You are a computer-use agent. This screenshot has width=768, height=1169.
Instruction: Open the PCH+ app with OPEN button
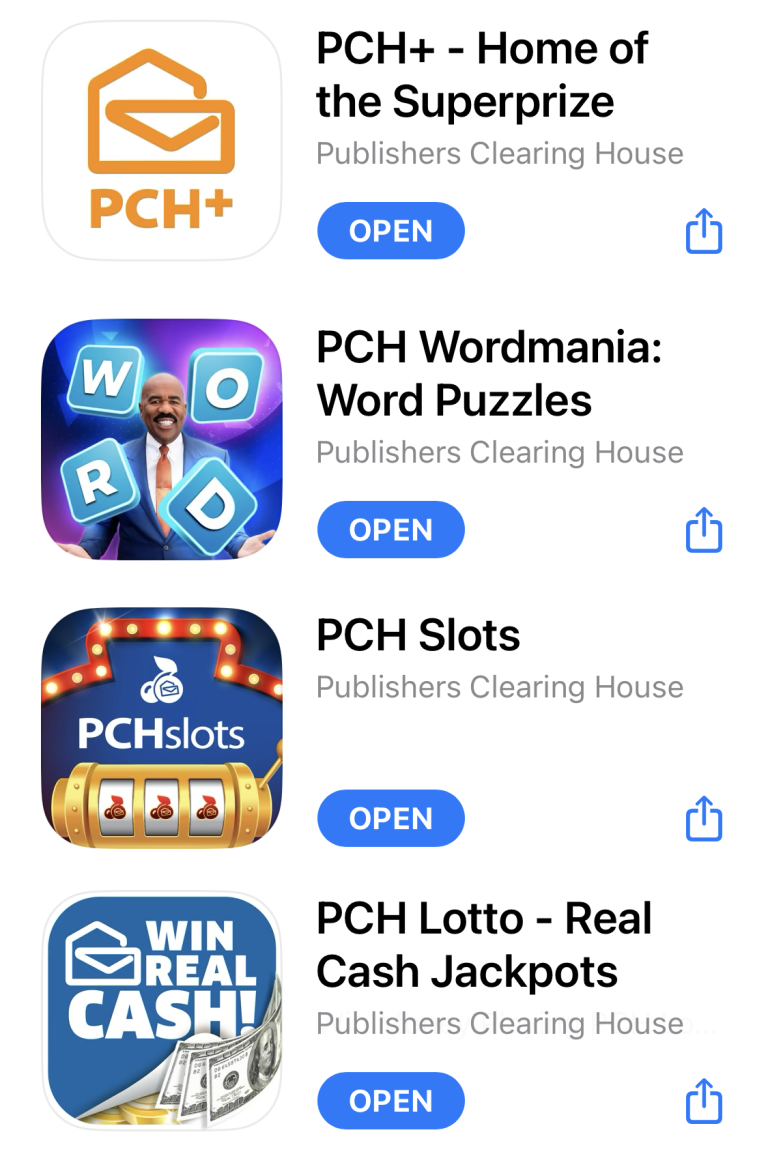point(391,231)
